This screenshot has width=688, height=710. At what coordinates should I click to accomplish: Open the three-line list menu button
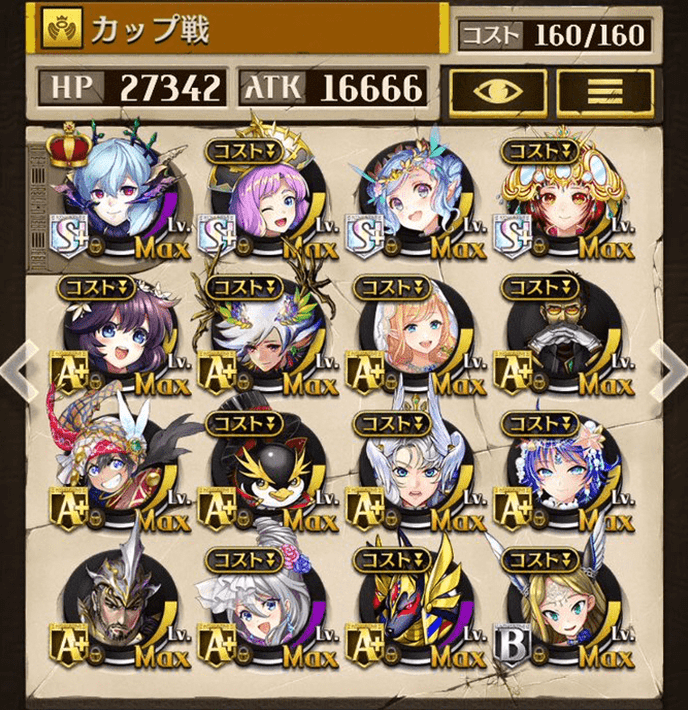605,92
